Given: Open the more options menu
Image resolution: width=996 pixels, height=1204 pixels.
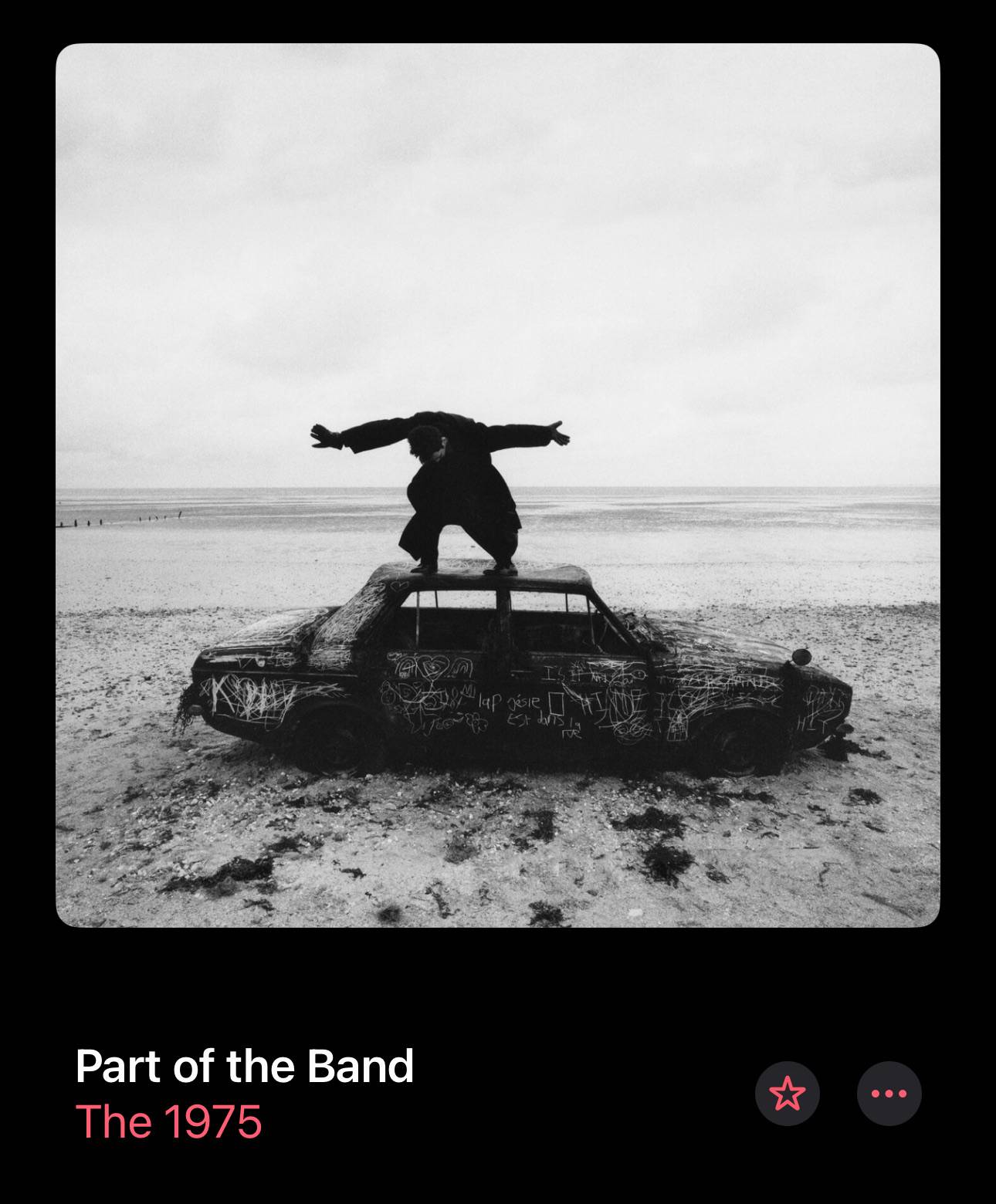Looking at the screenshot, I should pyautogui.click(x=889, y=1094).
